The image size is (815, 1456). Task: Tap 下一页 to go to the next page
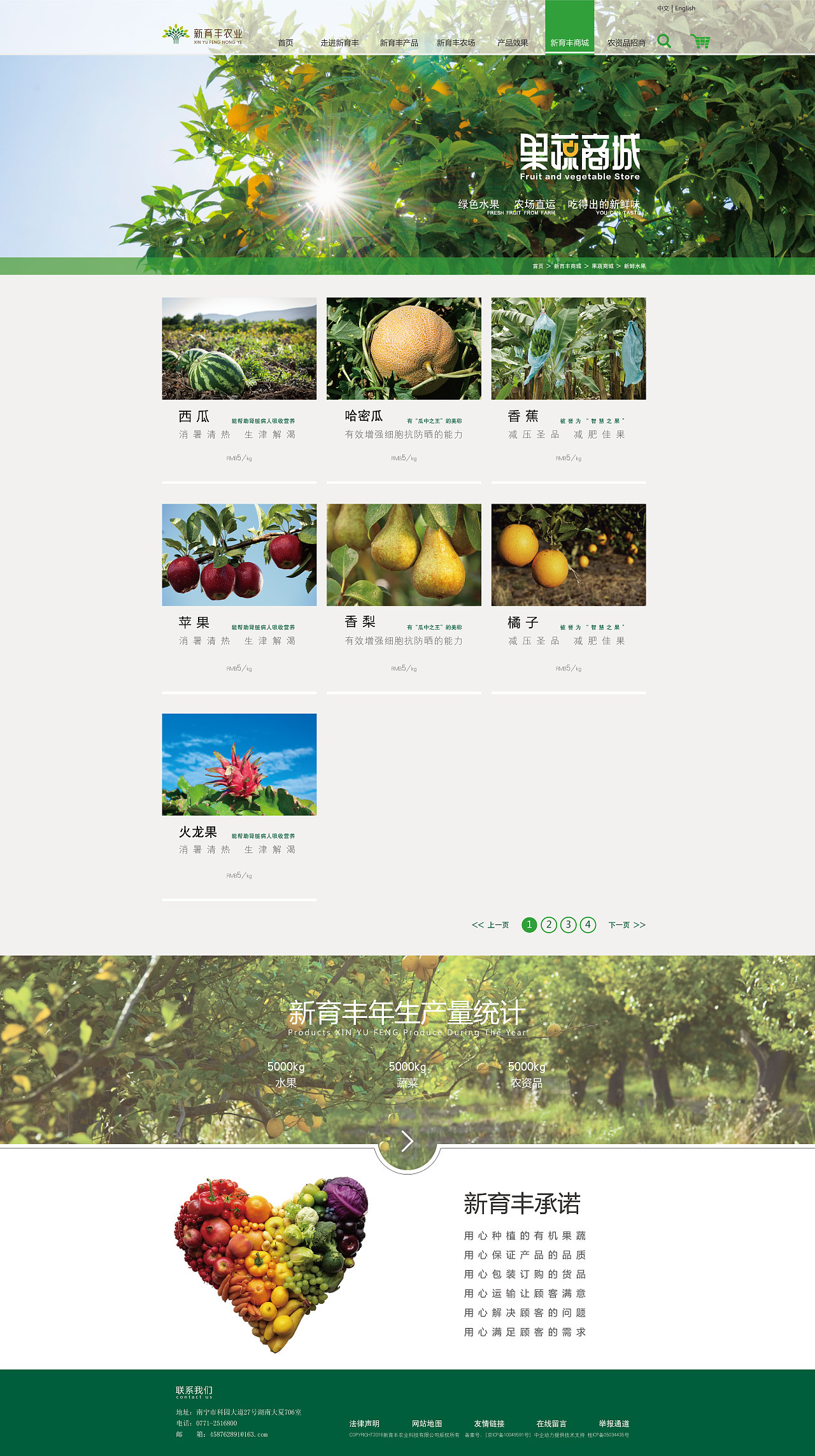coord(627,924)
